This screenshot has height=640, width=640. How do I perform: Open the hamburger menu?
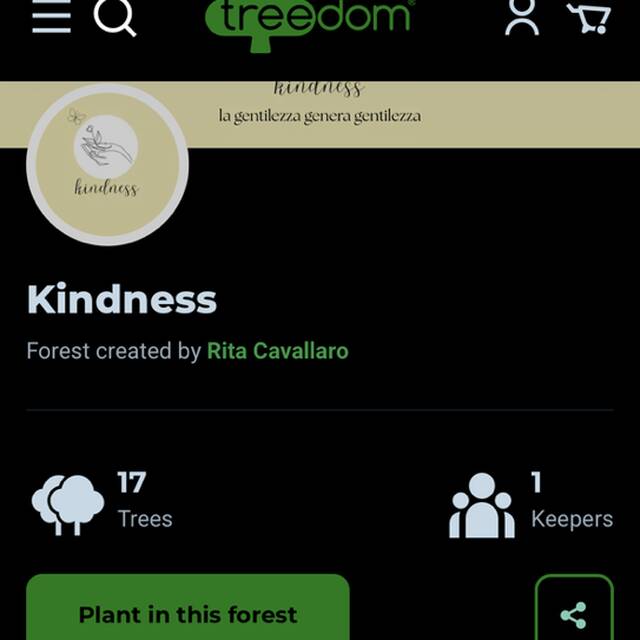pyautogui.click(x=51, y=17)
